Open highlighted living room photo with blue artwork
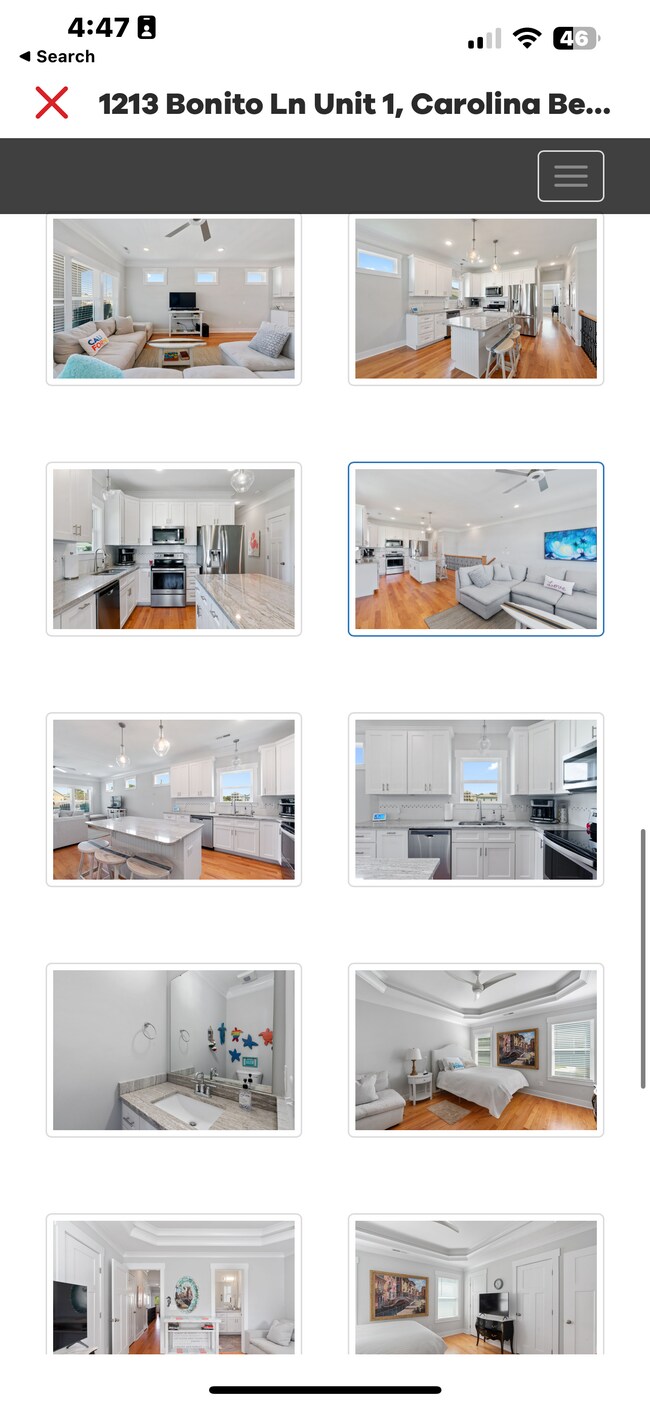This screenshot has height=1406, width=650. [476, 548]
